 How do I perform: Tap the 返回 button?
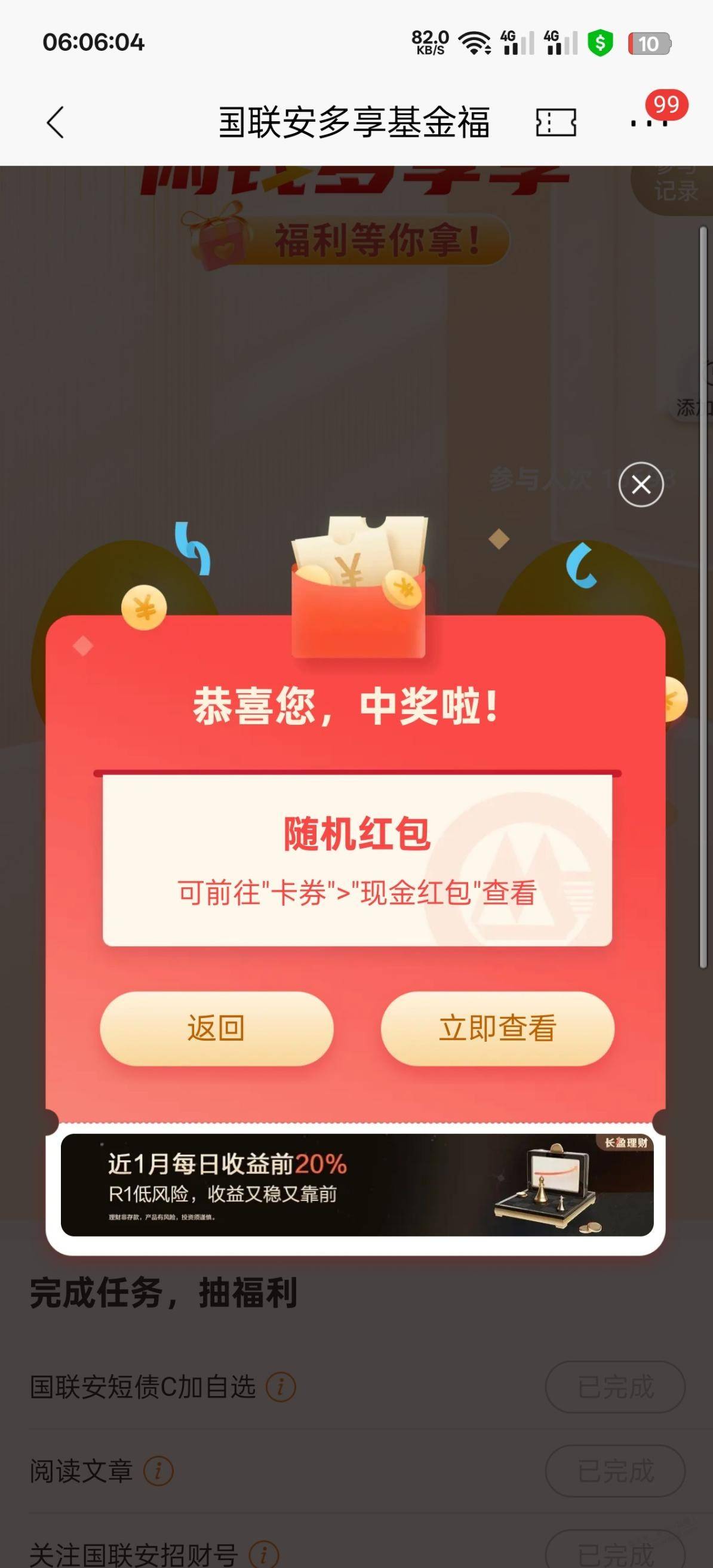click(216, 1028)
